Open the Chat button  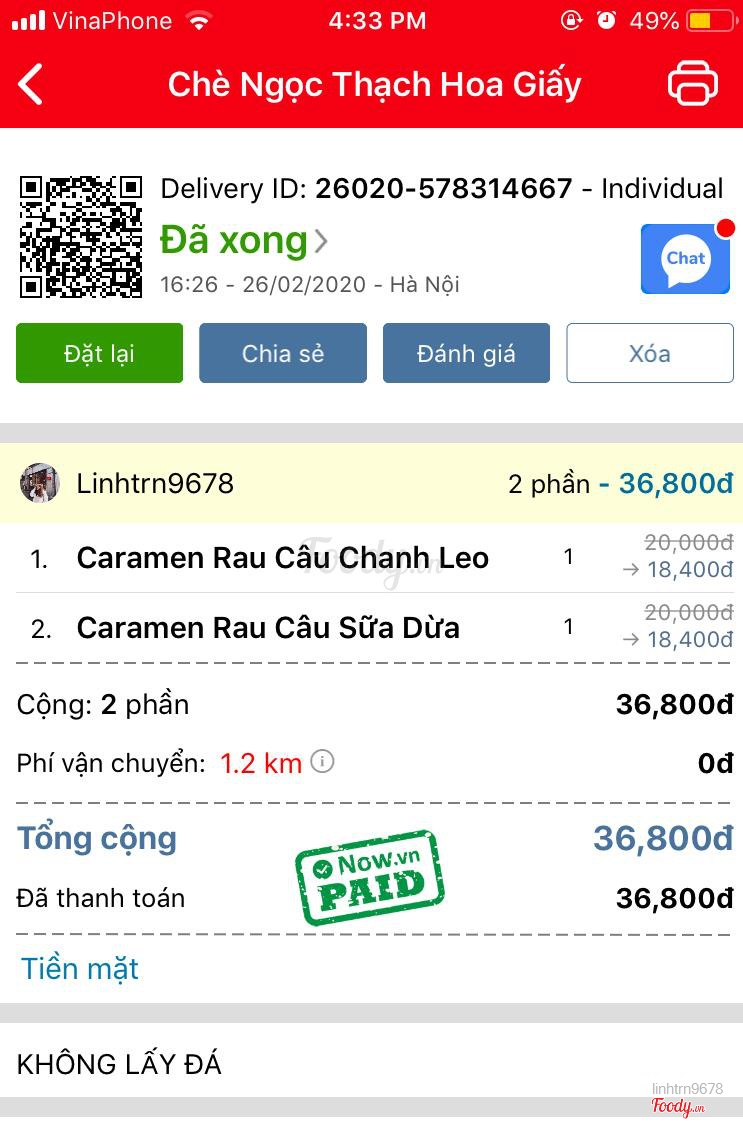pyautogui.click(x=685, y=259)
